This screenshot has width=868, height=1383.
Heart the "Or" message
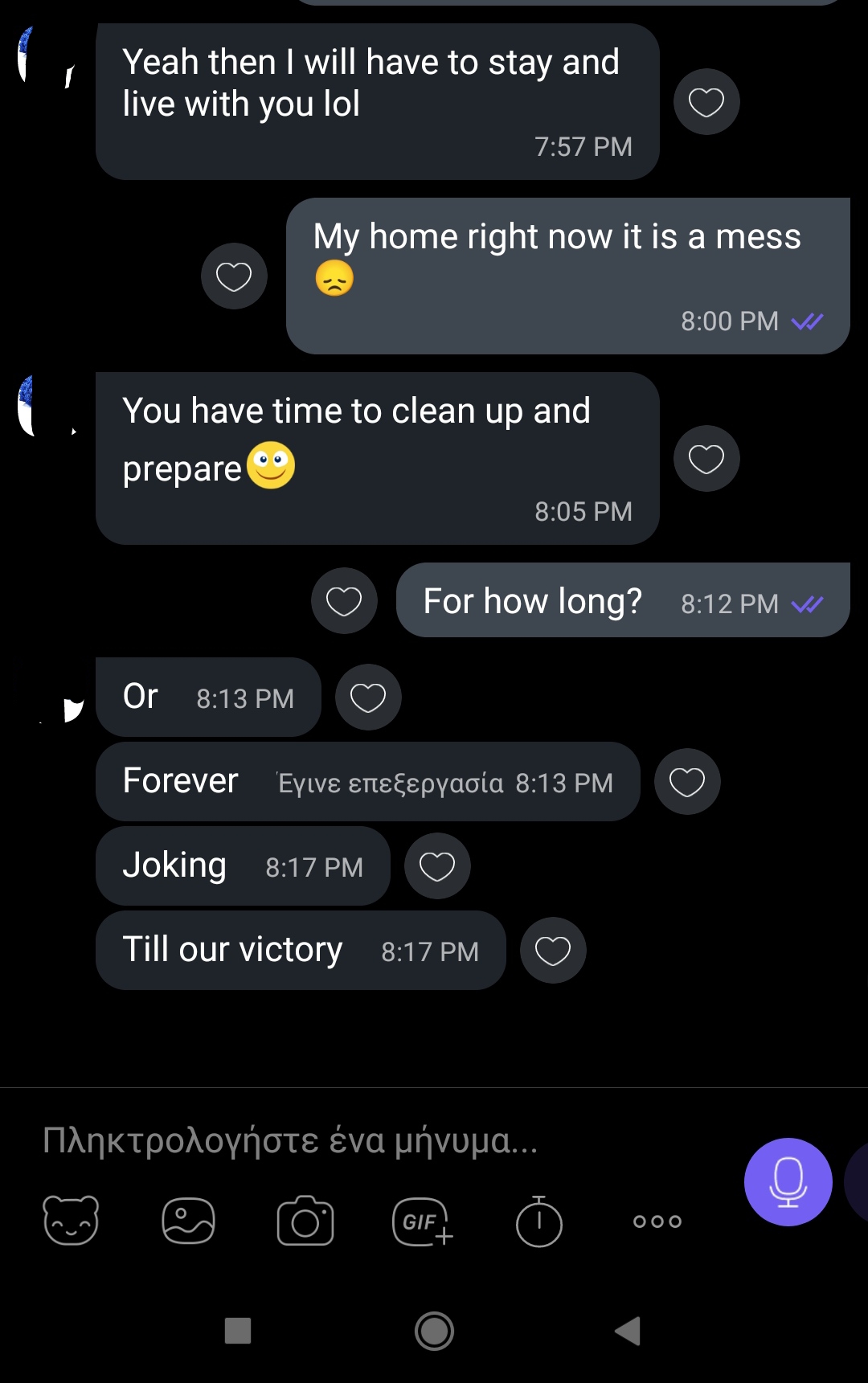pos(368,697)
